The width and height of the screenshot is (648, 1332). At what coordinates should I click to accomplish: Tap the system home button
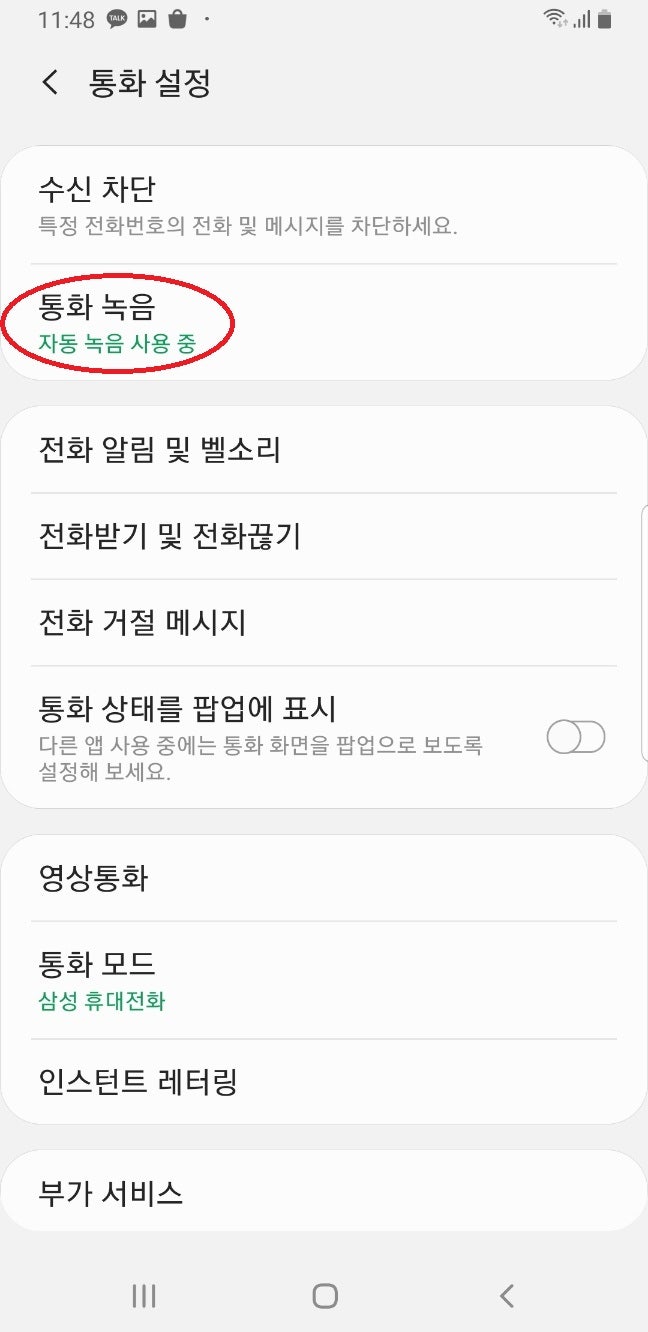pos(325,1296)
